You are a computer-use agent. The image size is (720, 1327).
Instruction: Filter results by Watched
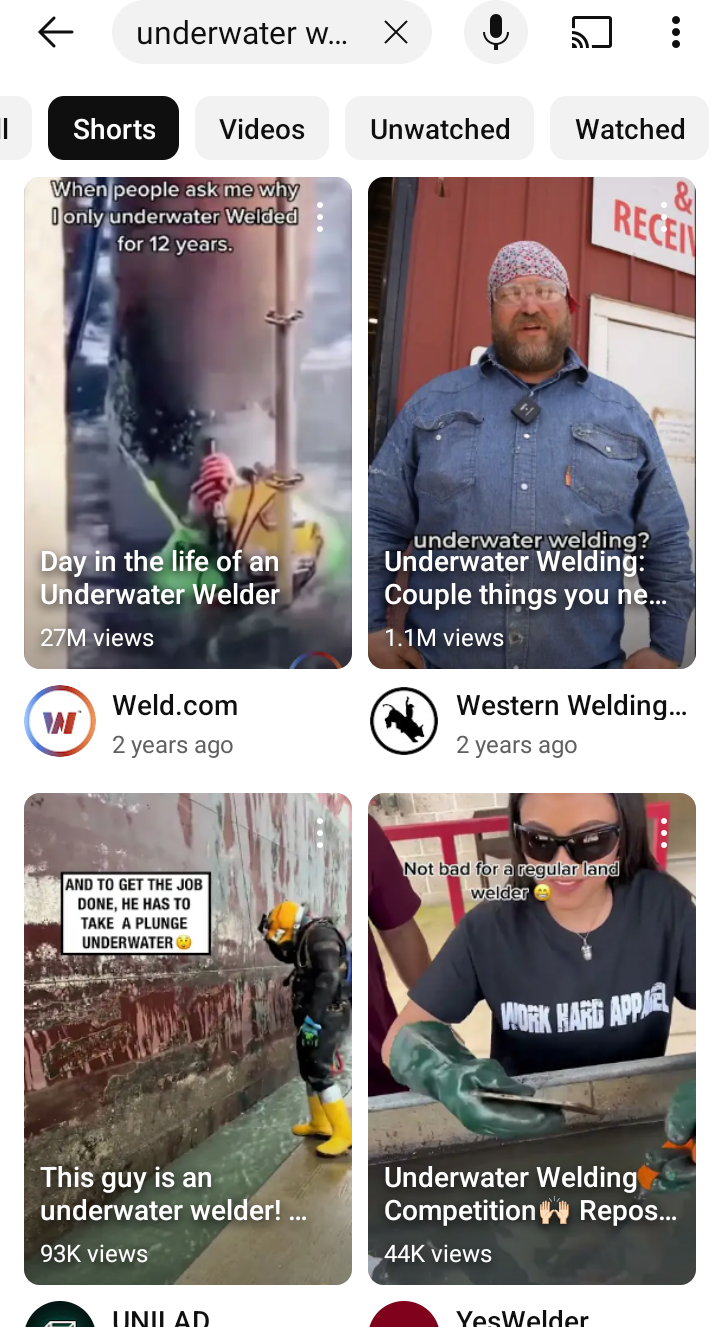pyautogui.click(x=630, y=129)
